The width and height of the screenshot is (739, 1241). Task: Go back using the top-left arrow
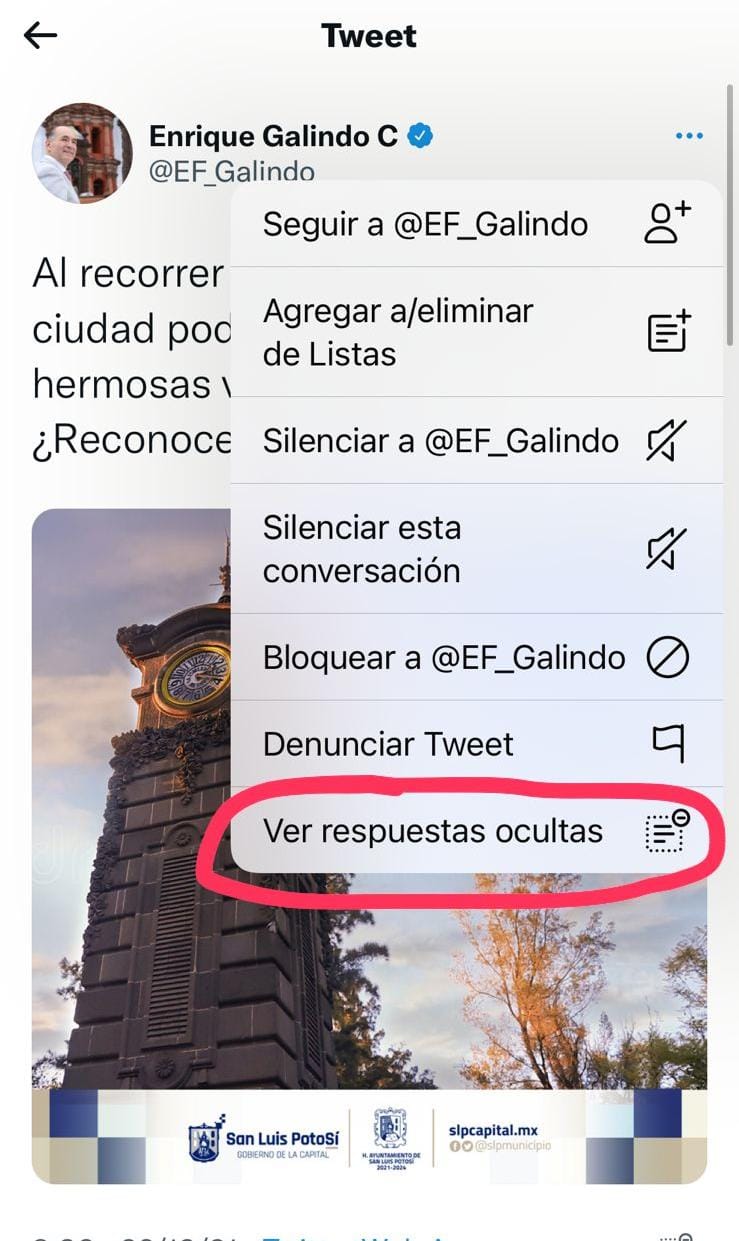pyautogui.click(x=40, y=36)
